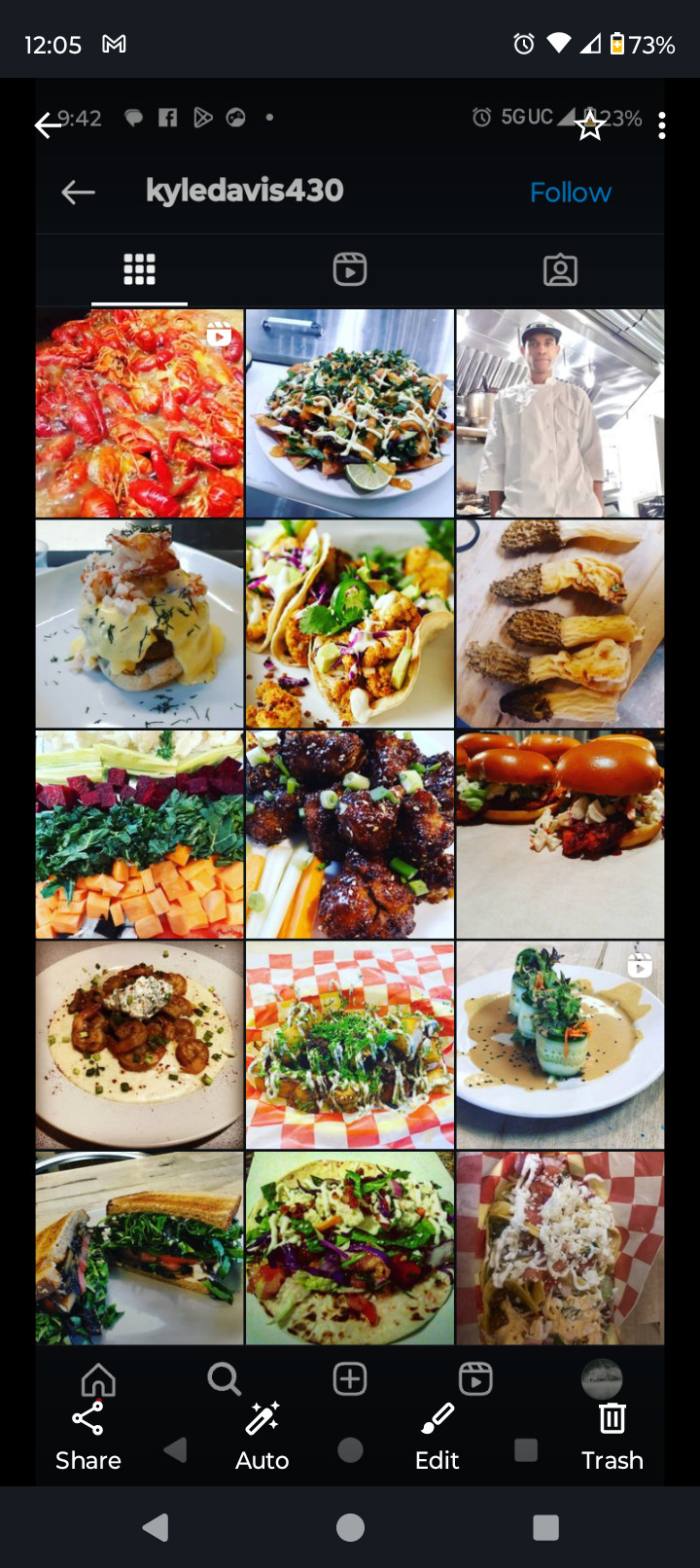700x1568 pixels.
Task: Open recent apps from the system navigation bar
Action: click(x=546, y=1527)
